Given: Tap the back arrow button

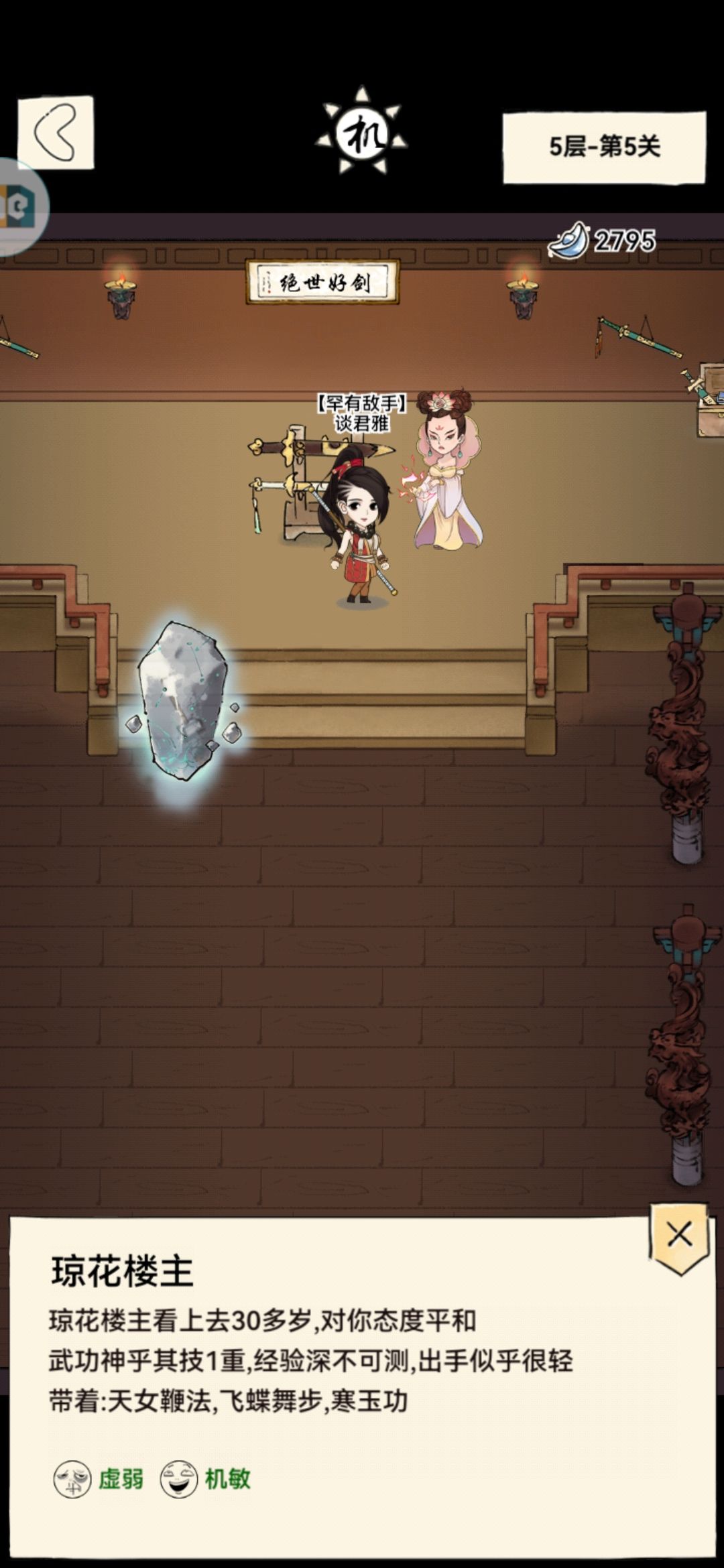Looking at the screenshot, I should 56,132.
